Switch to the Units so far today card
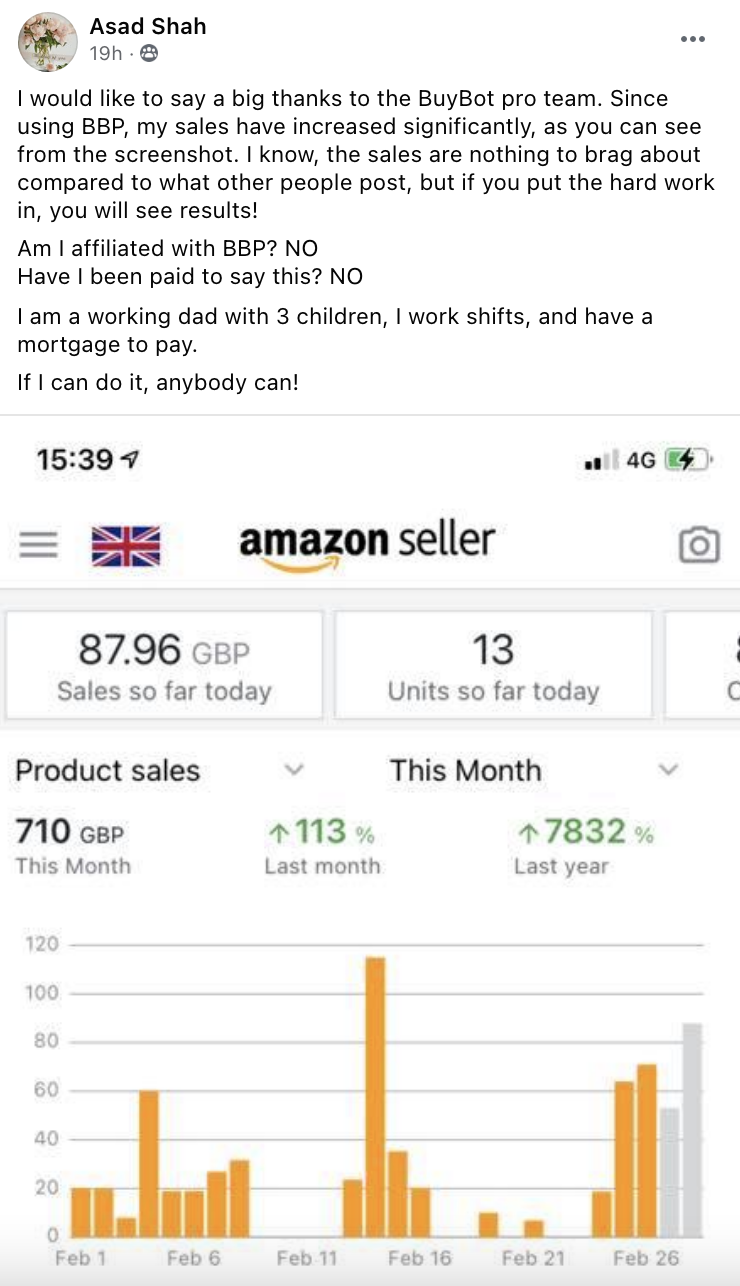This screenshot has width=740, height=1286. pos(491,664)
